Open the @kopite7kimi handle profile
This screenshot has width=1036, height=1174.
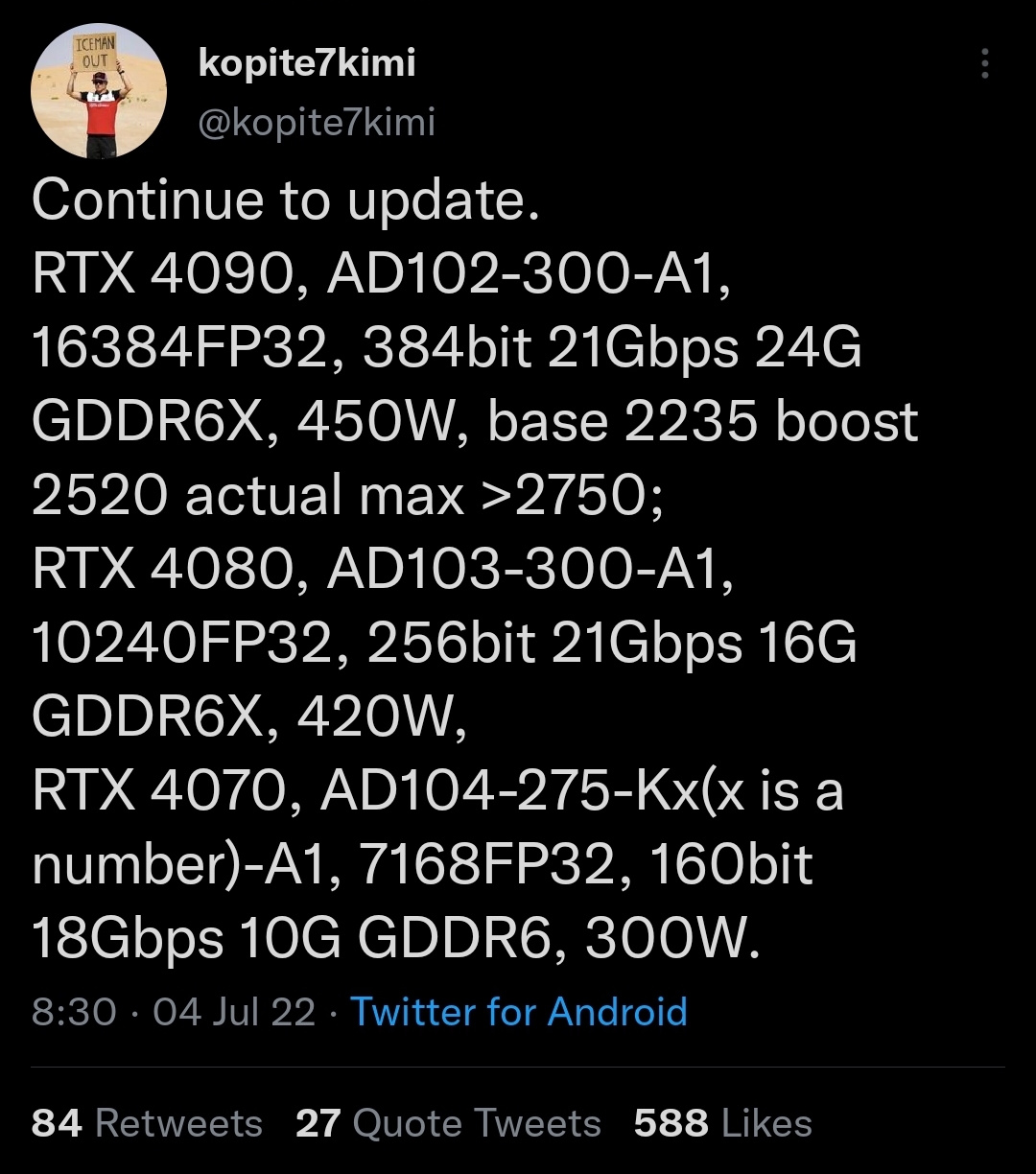pos(317,121)
